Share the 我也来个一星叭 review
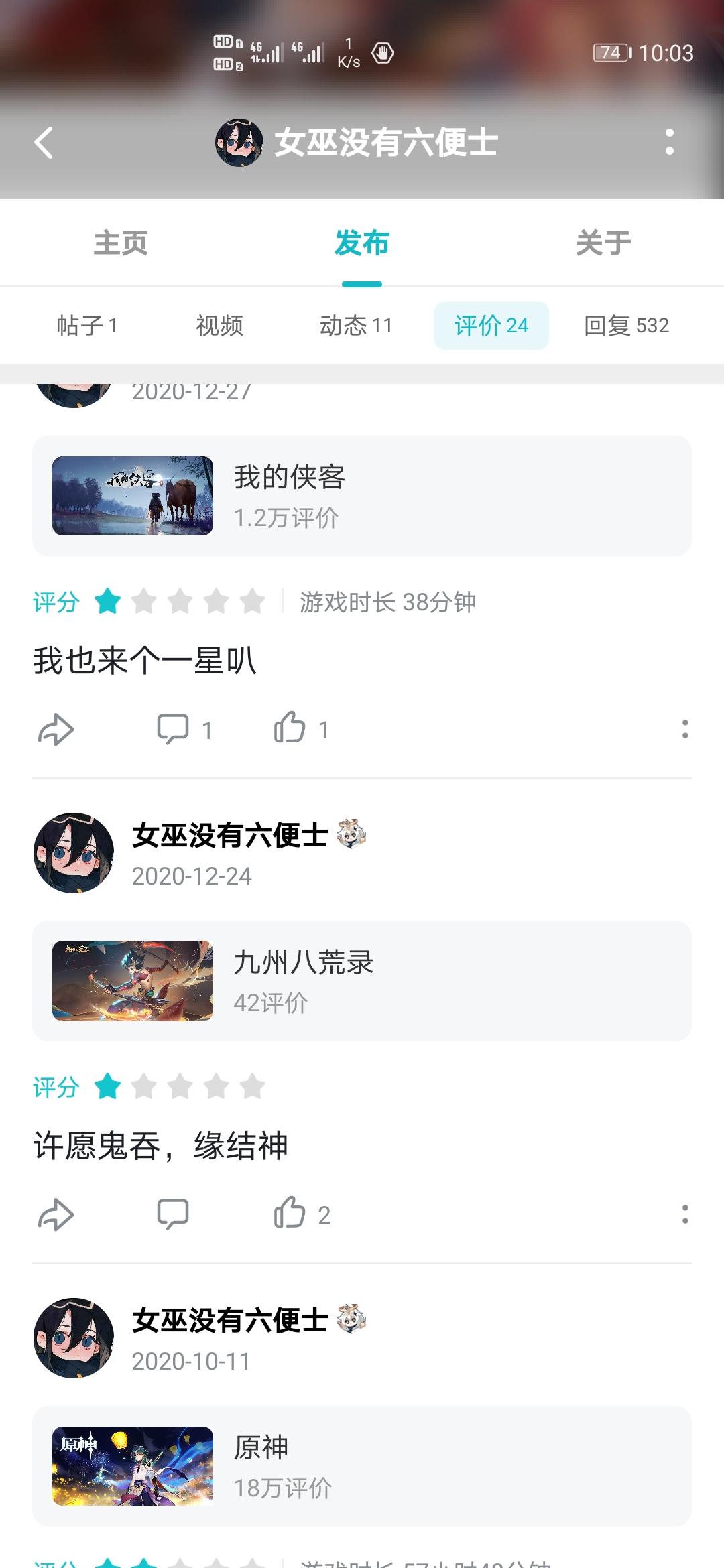 tap(56, 730)
